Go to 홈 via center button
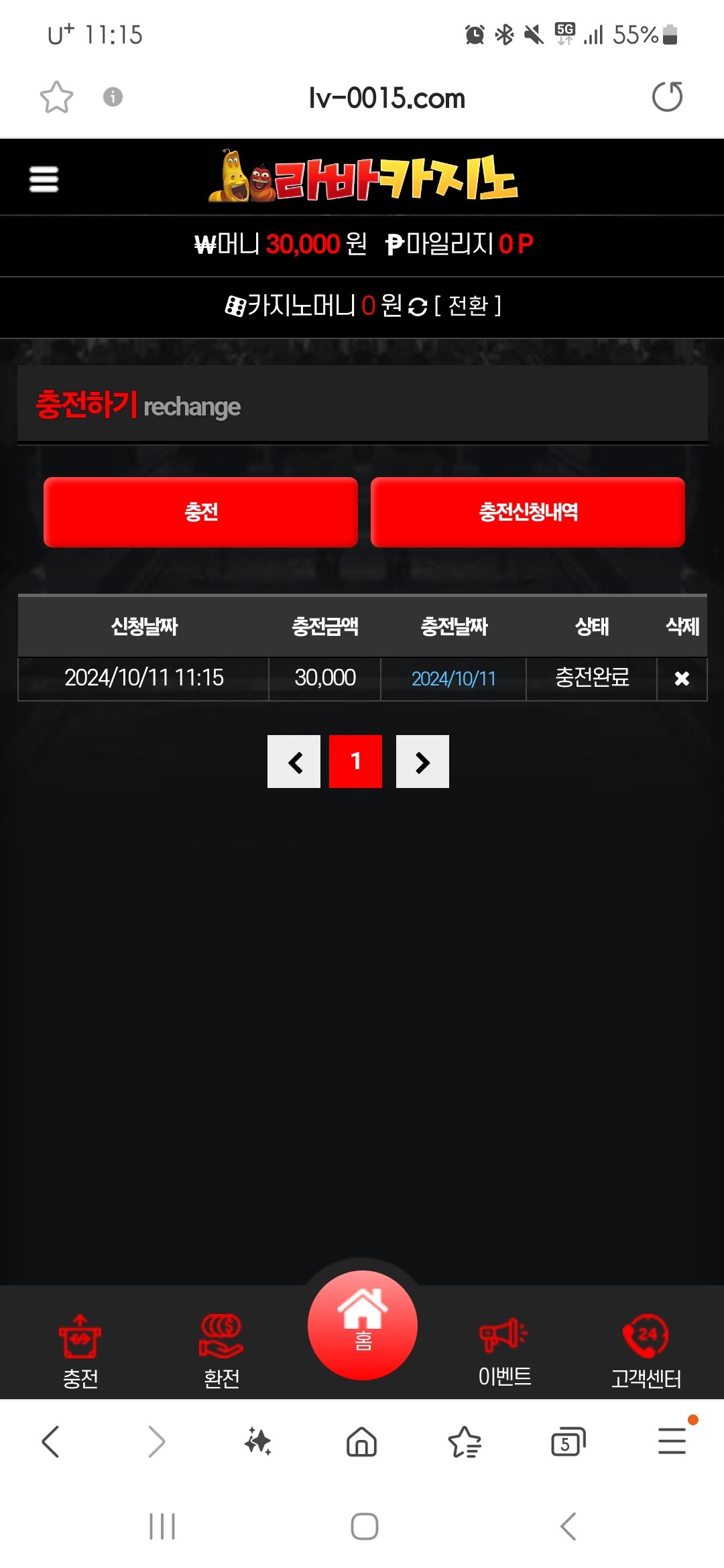 click(x=363, y=1325)
